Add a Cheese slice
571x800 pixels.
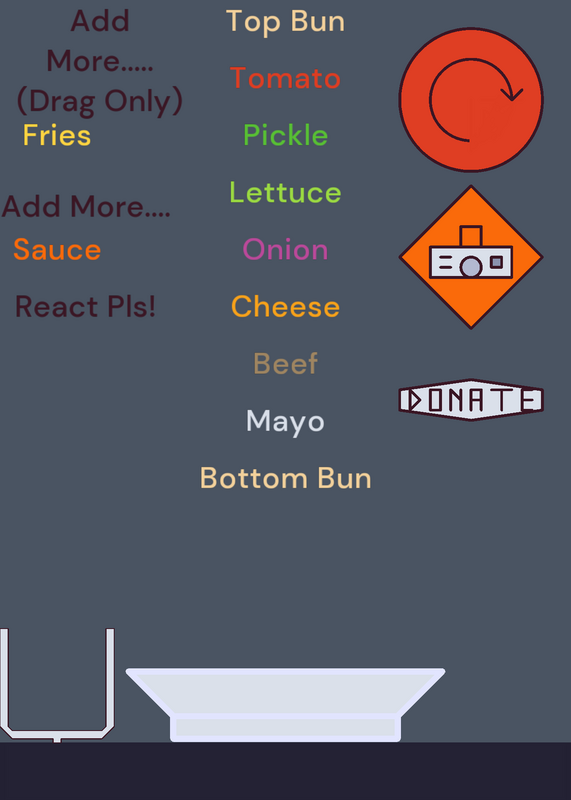[285, 307]
